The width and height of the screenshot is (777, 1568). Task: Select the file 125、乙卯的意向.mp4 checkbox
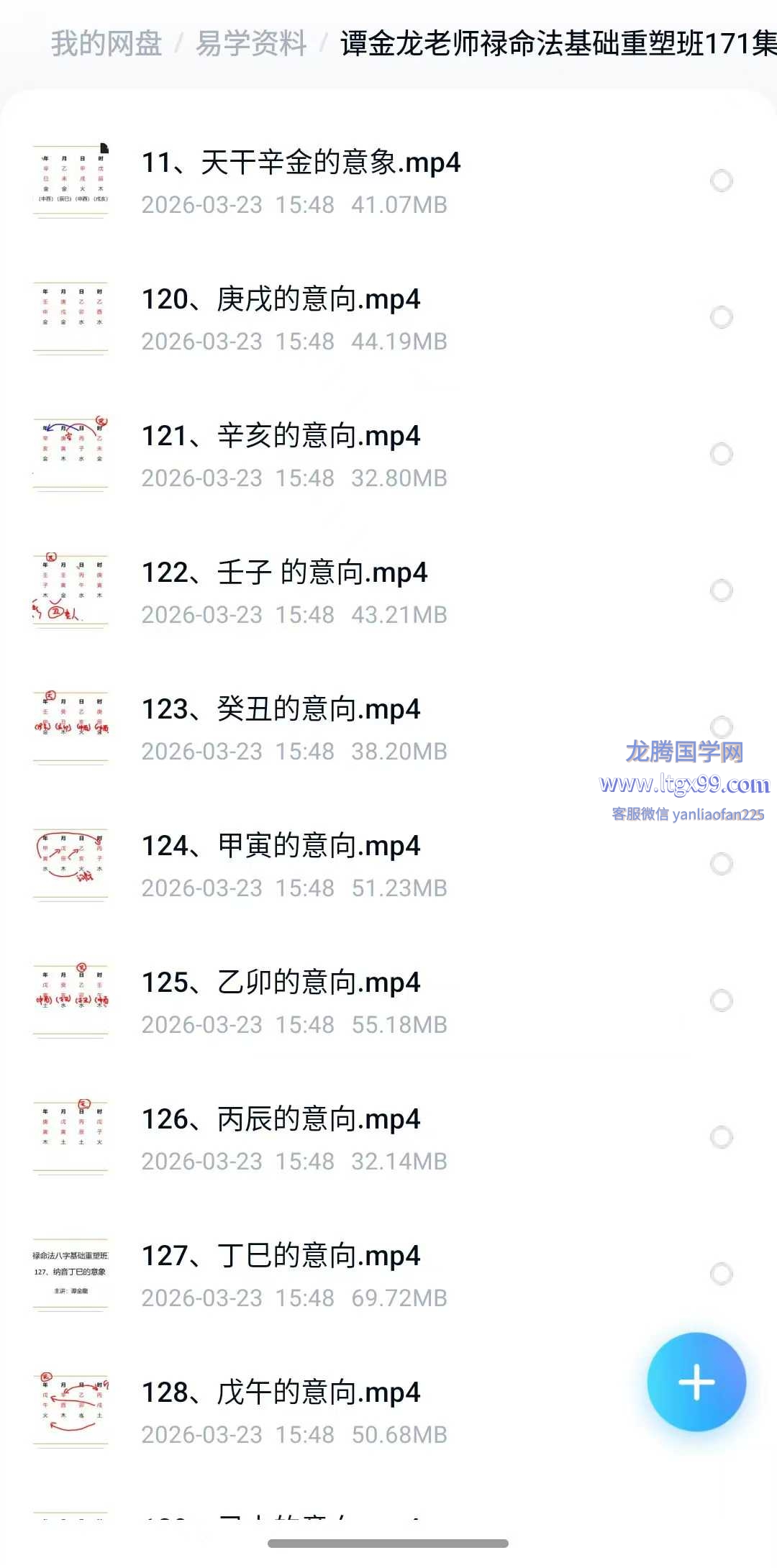click(721, 1000)
